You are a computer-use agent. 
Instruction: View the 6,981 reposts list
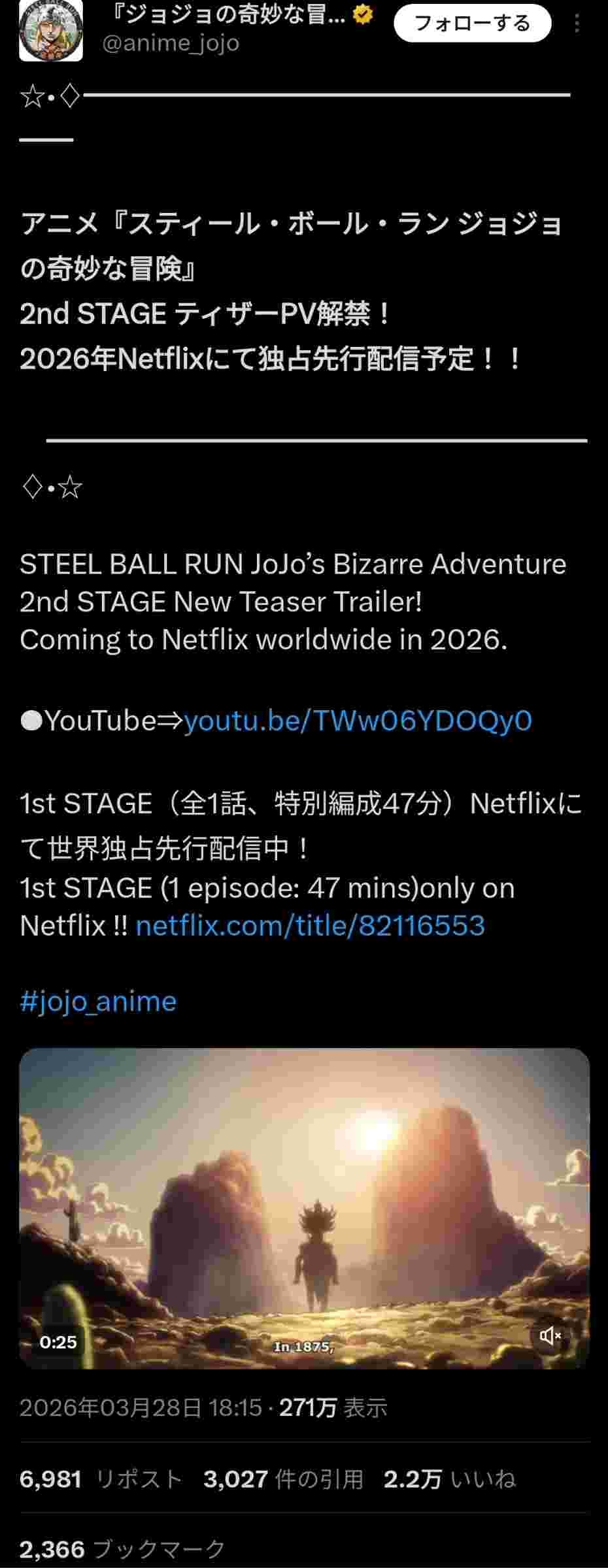pos(101,1478)
